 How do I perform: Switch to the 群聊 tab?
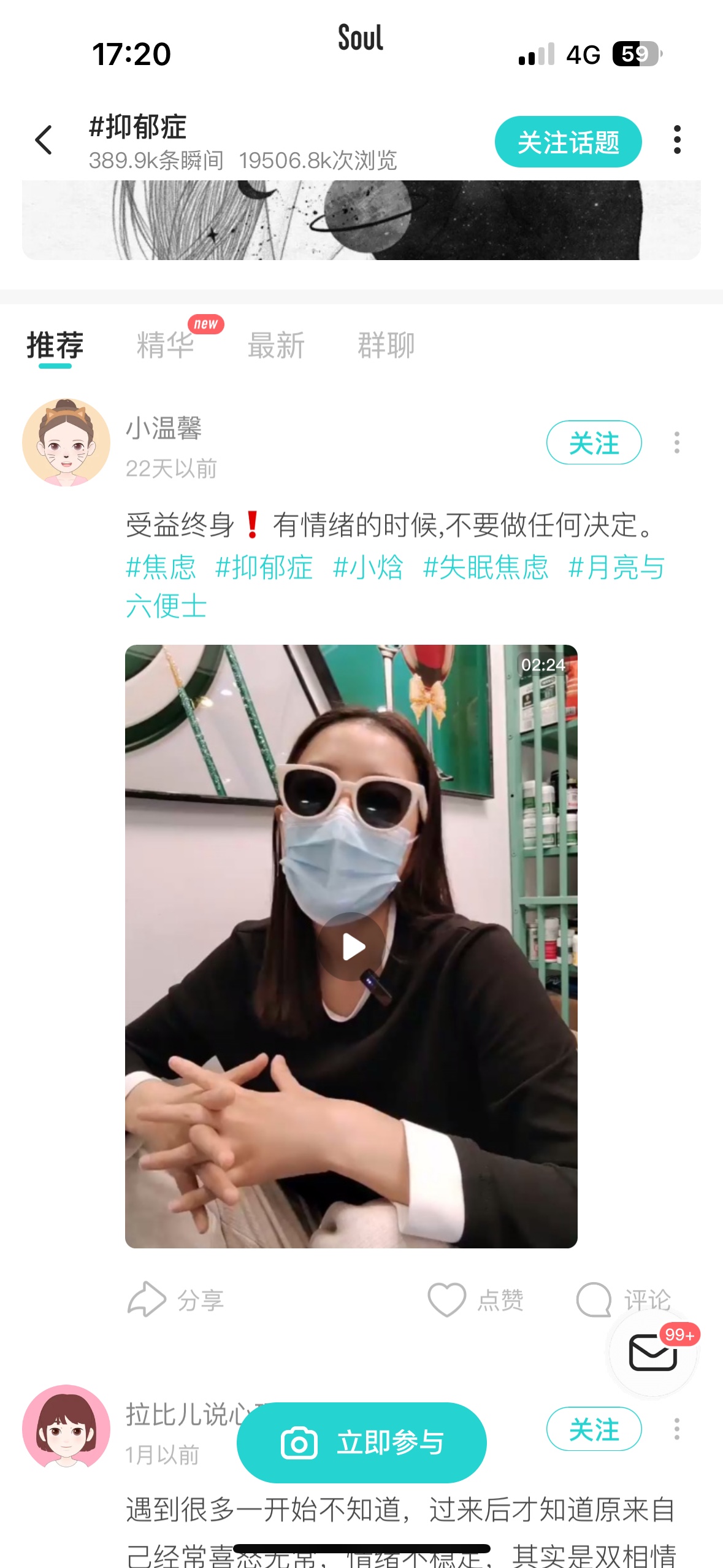click(386, 344)
